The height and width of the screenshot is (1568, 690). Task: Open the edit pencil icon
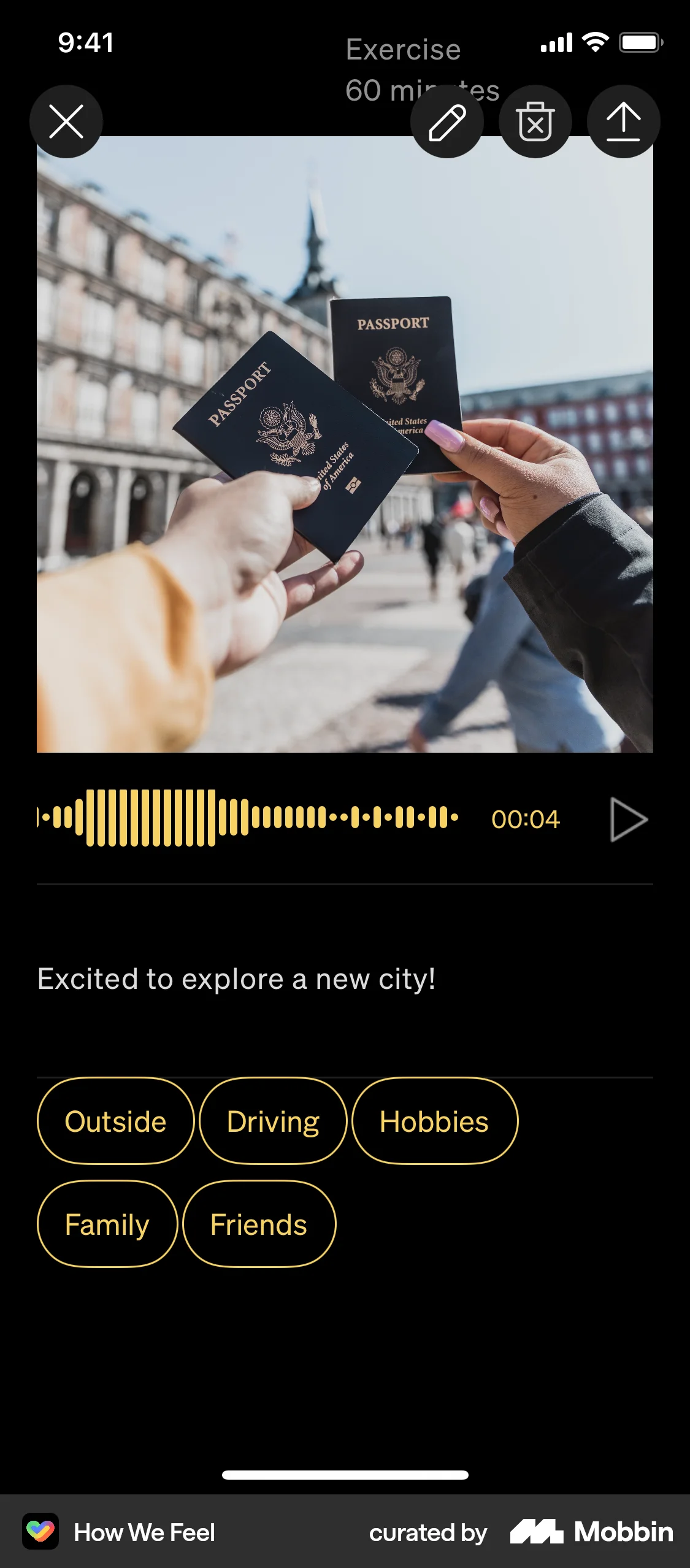pos(447,121)
